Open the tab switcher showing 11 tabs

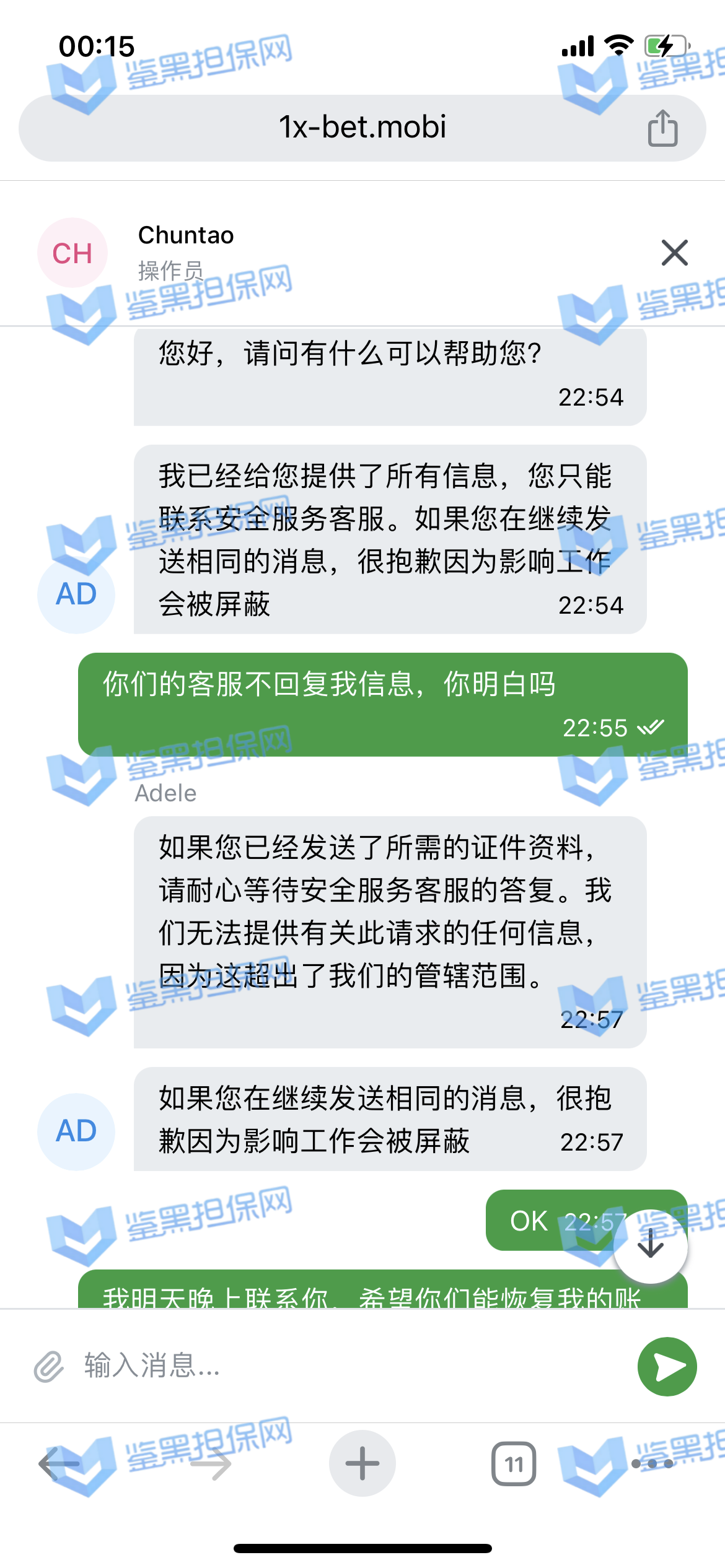514,1464
